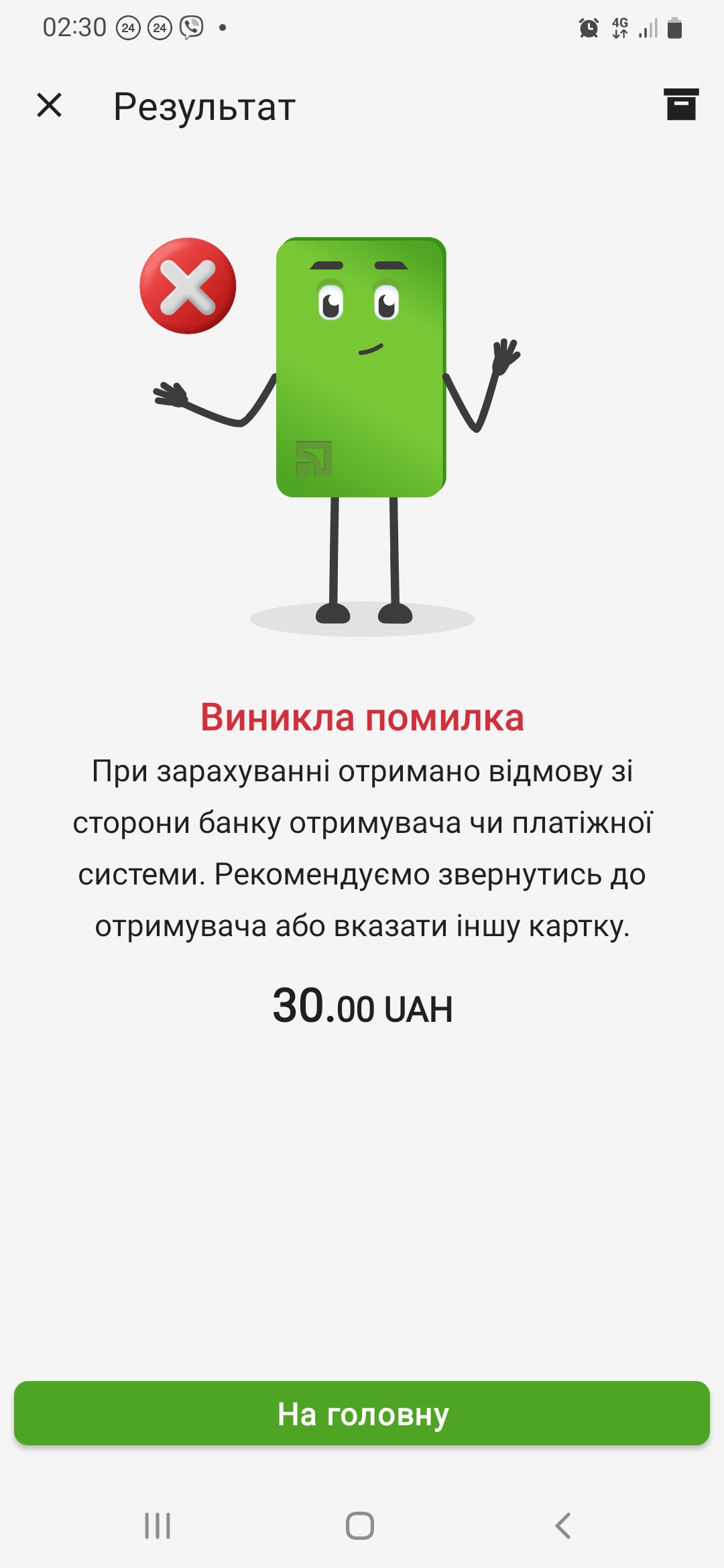Screen dimensions: 724x1568
Task: Close the Результат screen
Action: point(49,105)
